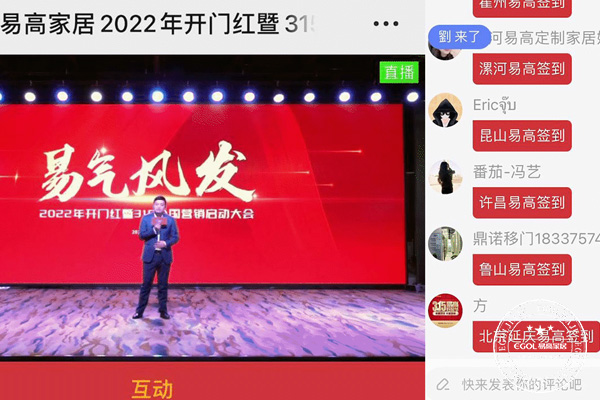Switch to the 互动 tab

click(152, 388)
